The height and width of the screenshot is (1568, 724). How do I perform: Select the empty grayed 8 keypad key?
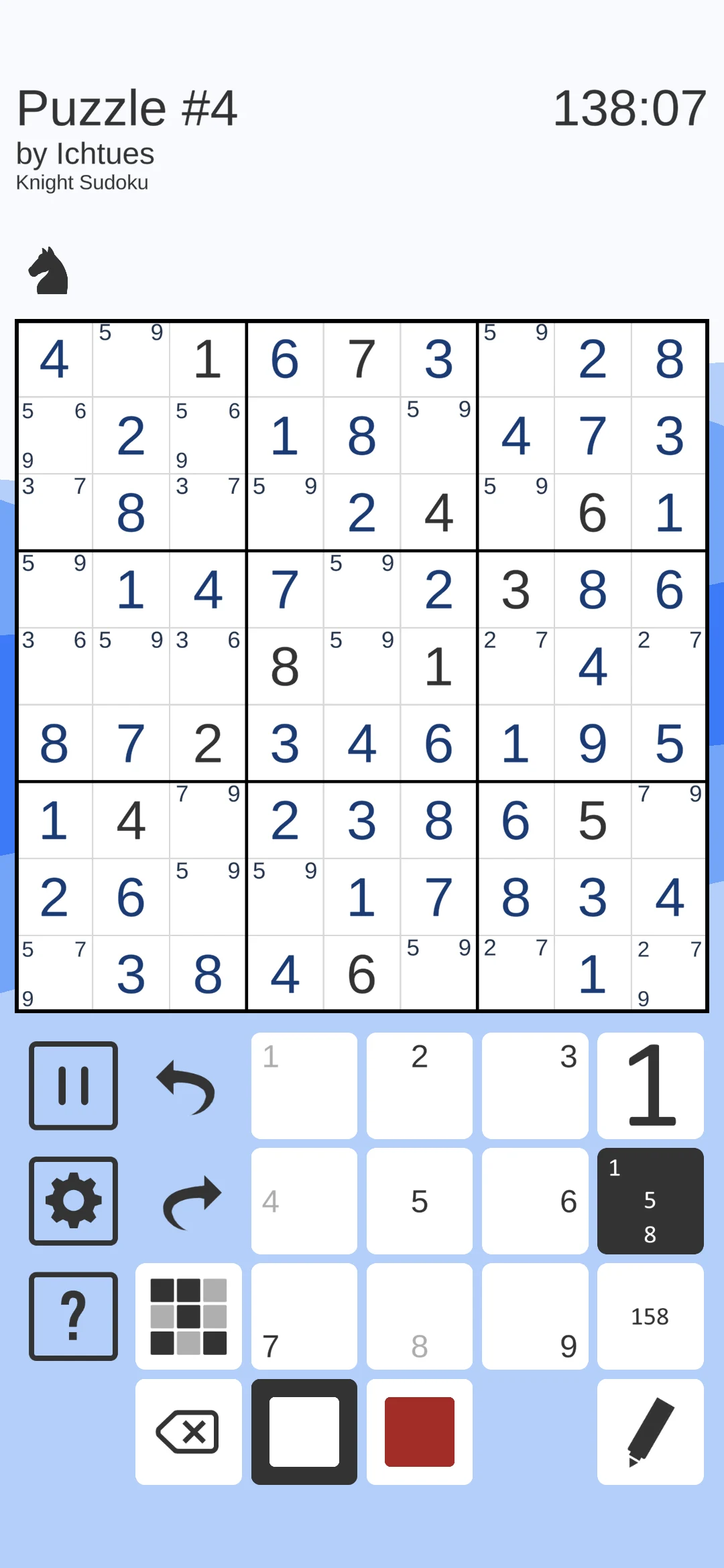(x=419, y=1317)
